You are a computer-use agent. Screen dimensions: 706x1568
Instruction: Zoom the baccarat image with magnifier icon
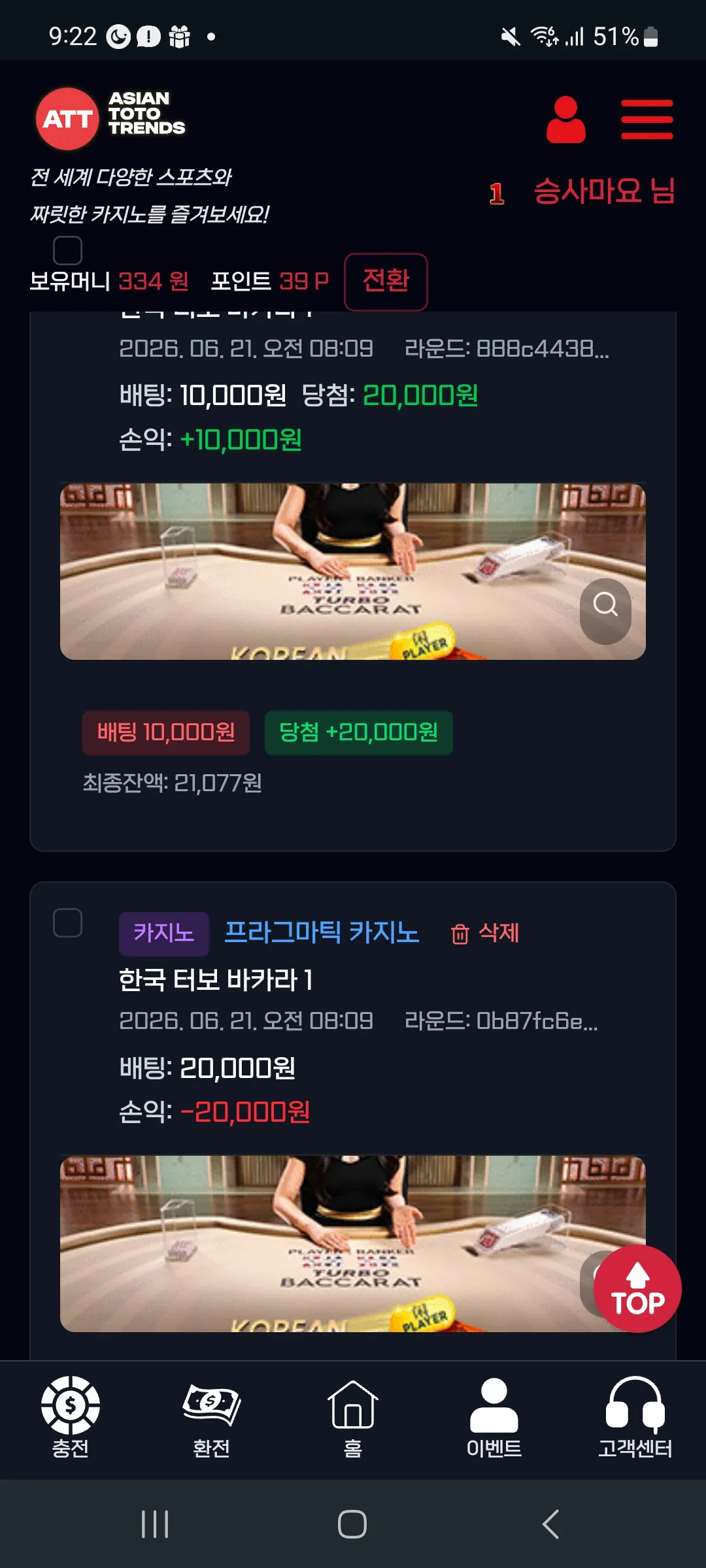pyautogui.click(x=605, y=611)
